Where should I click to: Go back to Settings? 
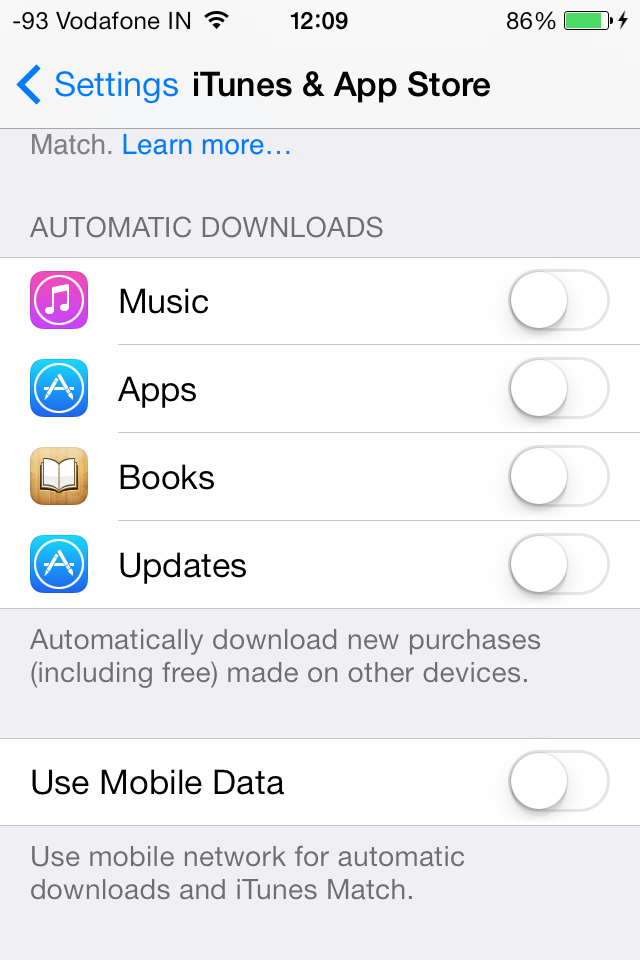(97, 85)
